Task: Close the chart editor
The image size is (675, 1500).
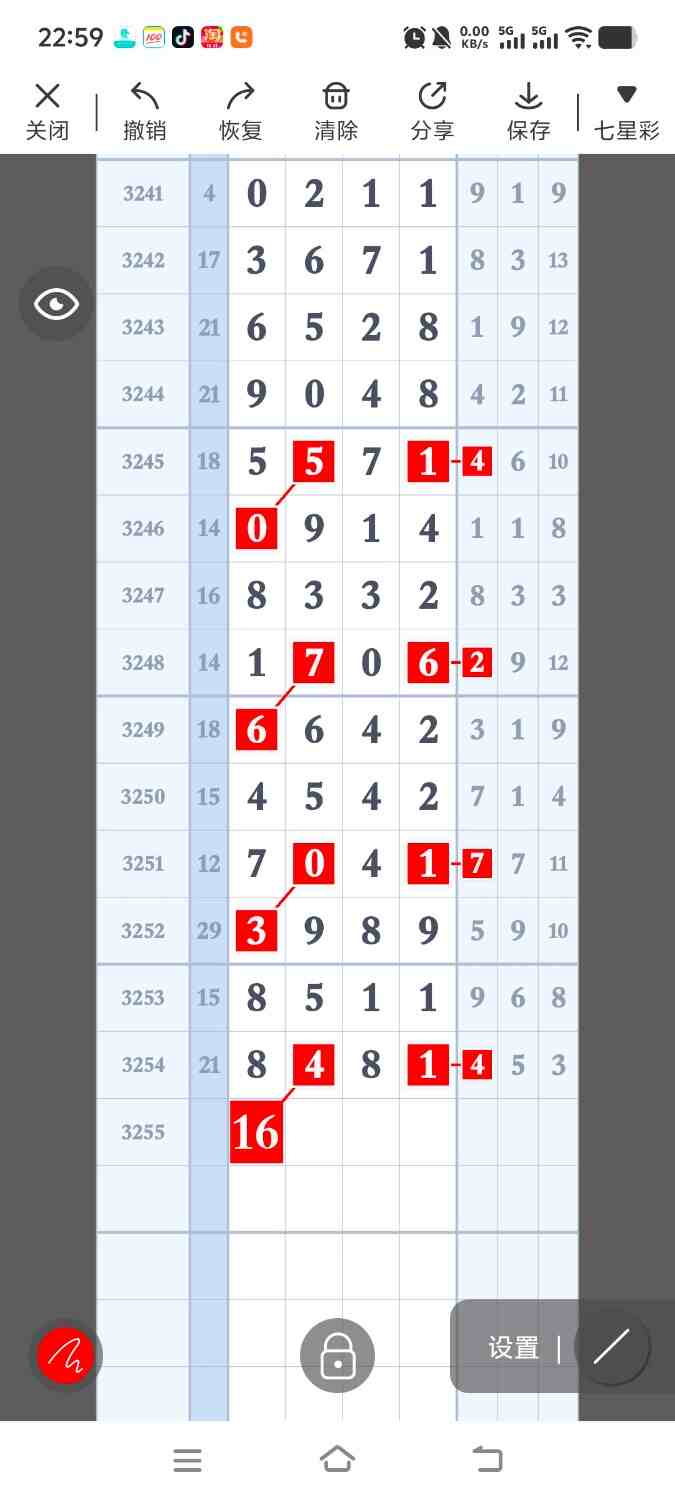Action: coord(47,111)
